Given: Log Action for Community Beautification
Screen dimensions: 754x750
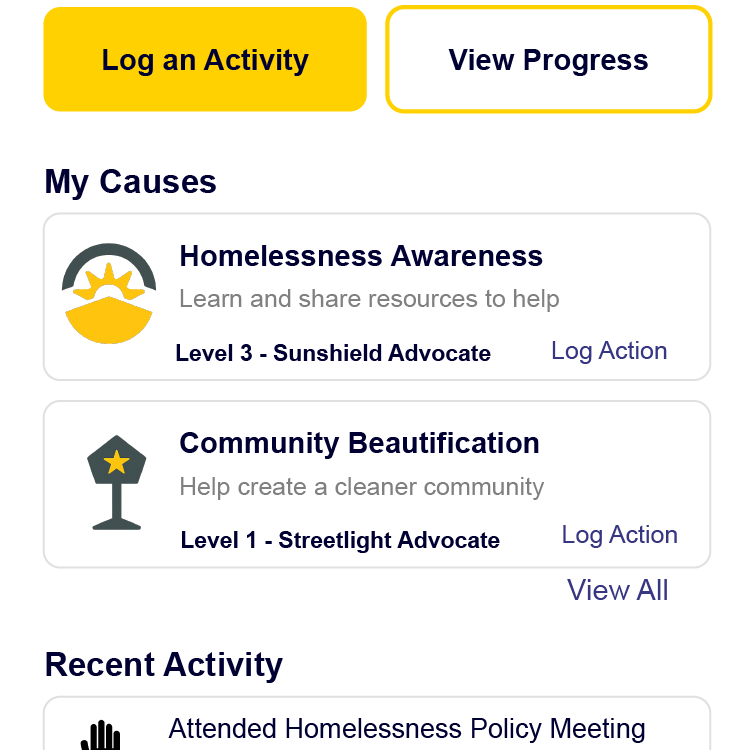Looking at the screenshot, I should tap(619, 535).
